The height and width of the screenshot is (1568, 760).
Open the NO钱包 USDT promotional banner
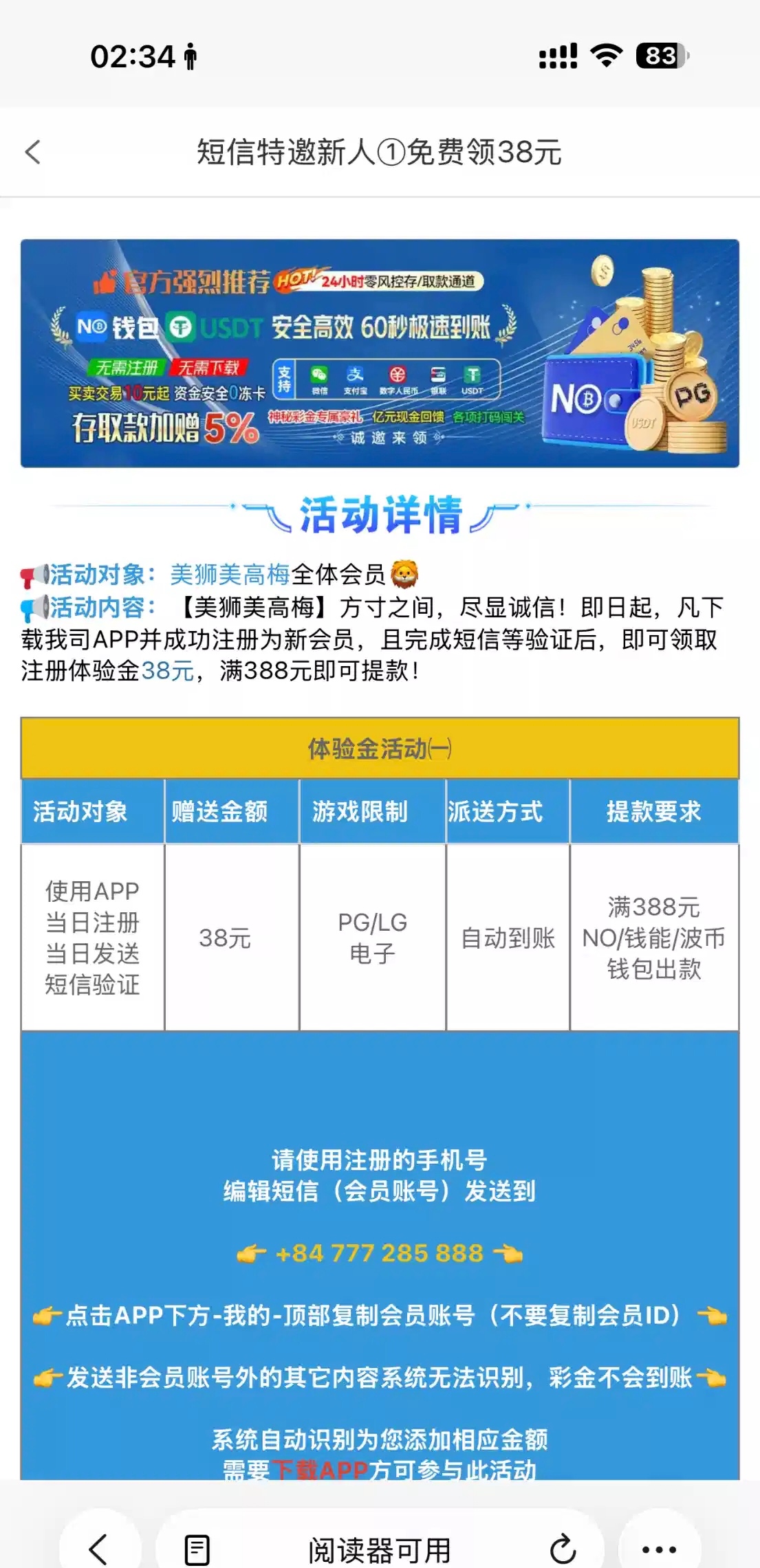click(x=380, y=353)
